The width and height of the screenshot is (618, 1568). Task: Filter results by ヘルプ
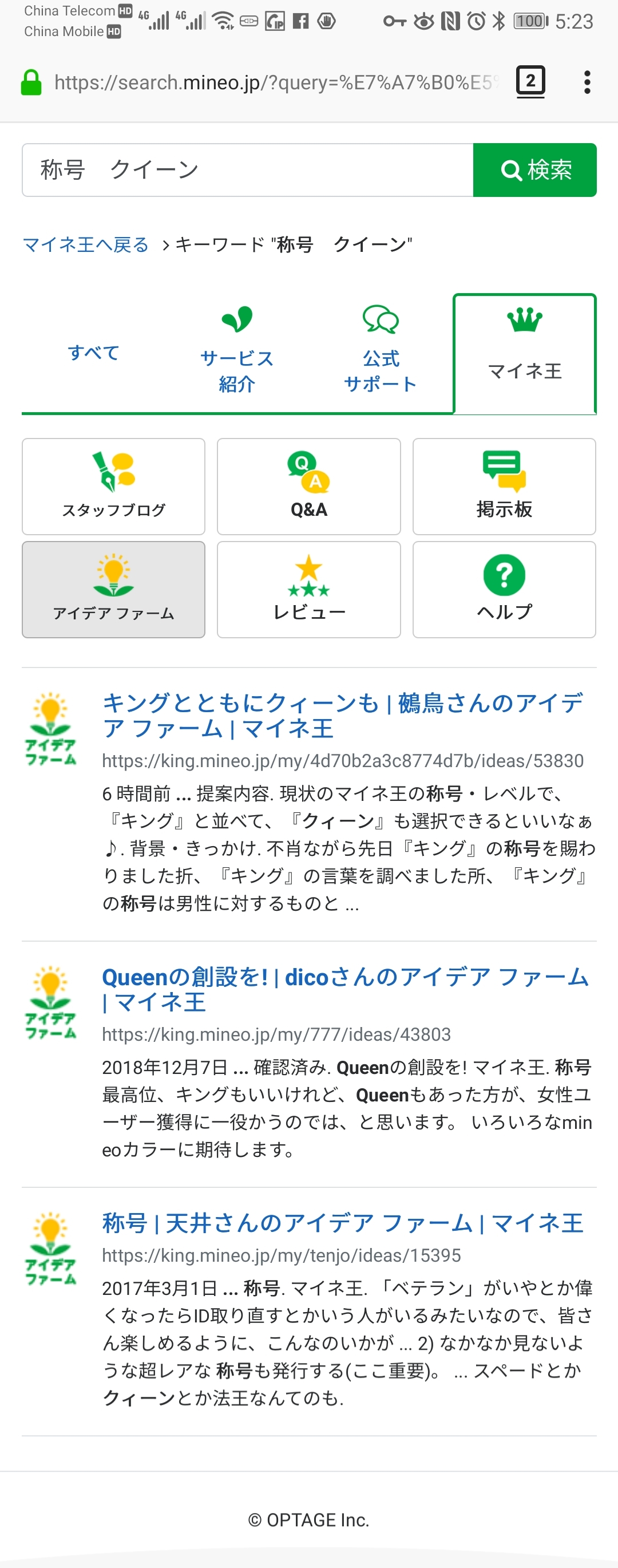[x=504, y=589]
